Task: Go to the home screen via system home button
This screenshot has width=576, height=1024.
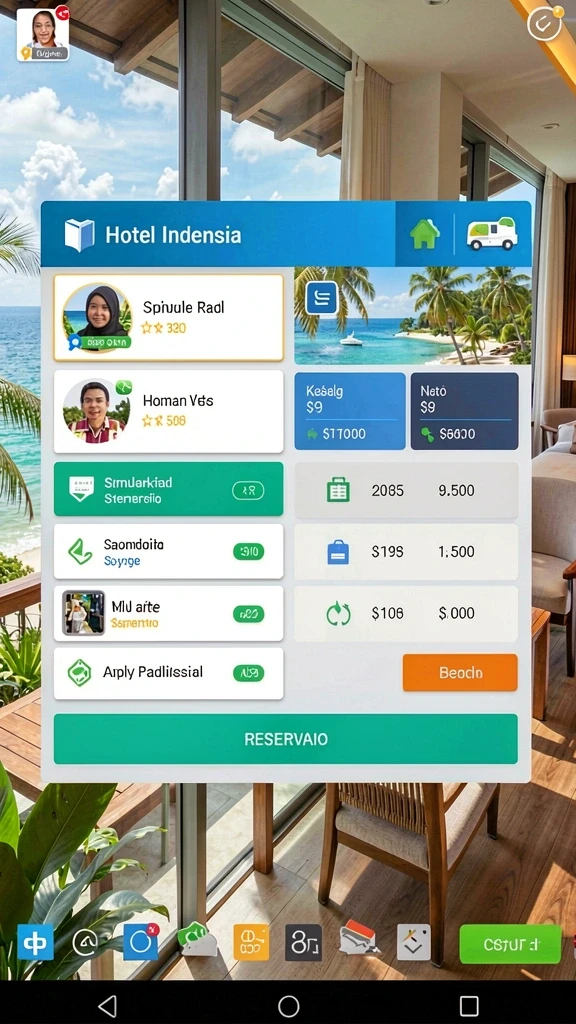Action: [x=288, y=1006]
